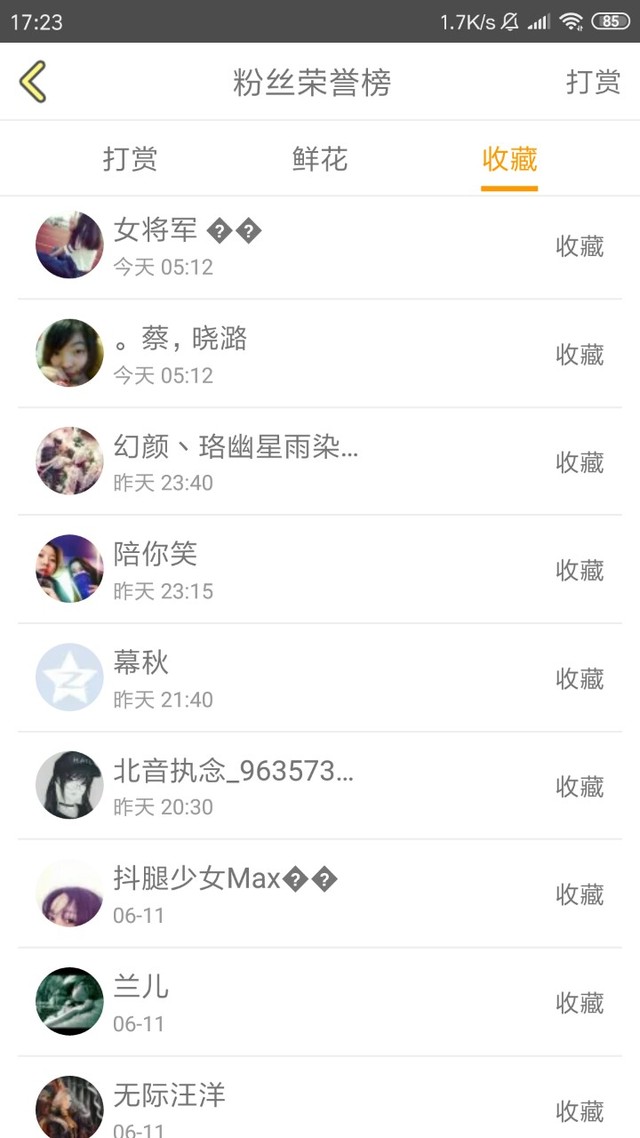Image resolution: width=640 pixels, height=1138 pixels.
Task: Open the row for 幕秋
Action: click(x=320, y=678)
